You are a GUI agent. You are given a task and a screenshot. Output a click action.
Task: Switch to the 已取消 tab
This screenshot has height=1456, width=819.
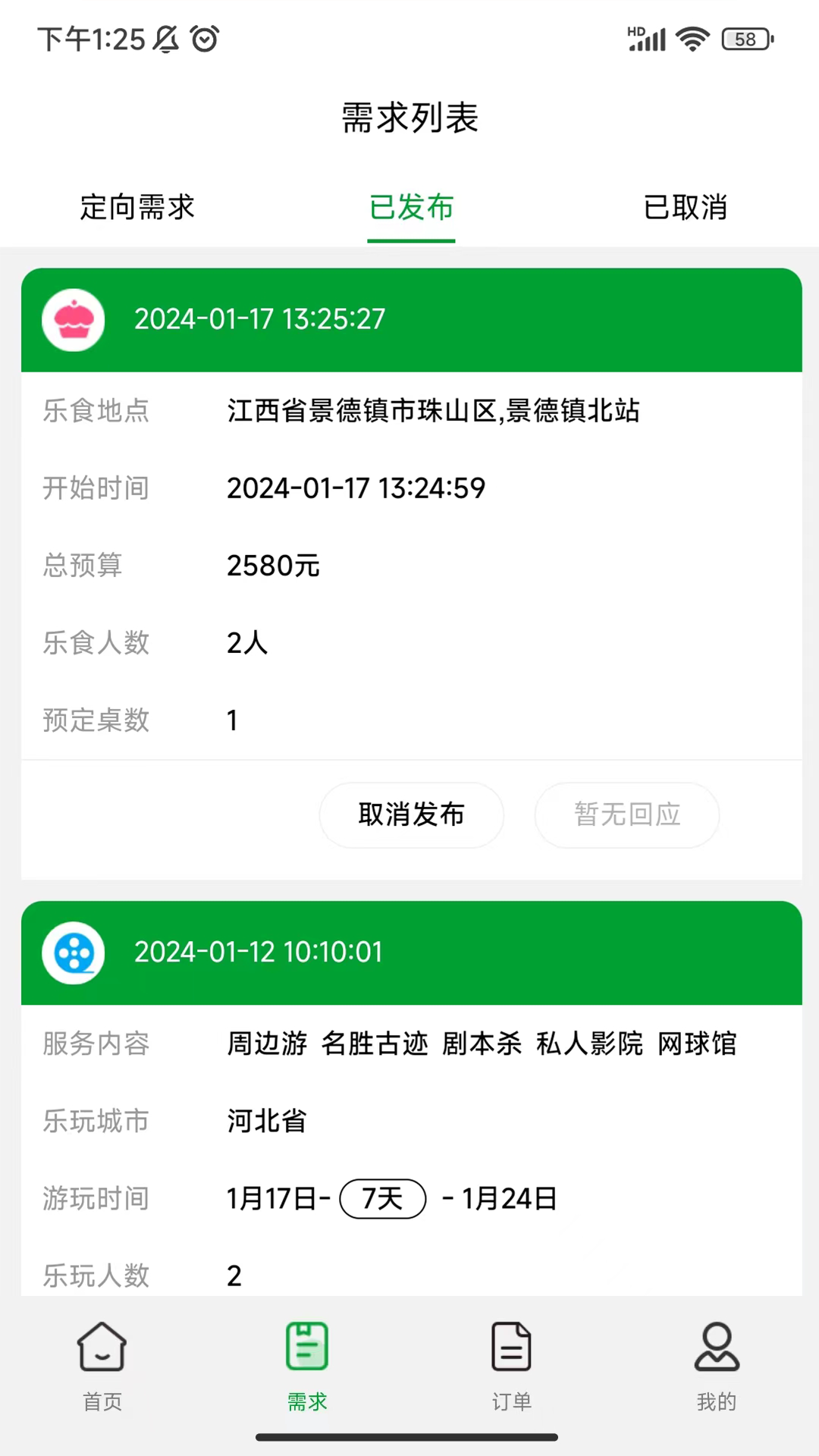coord(685,209)
